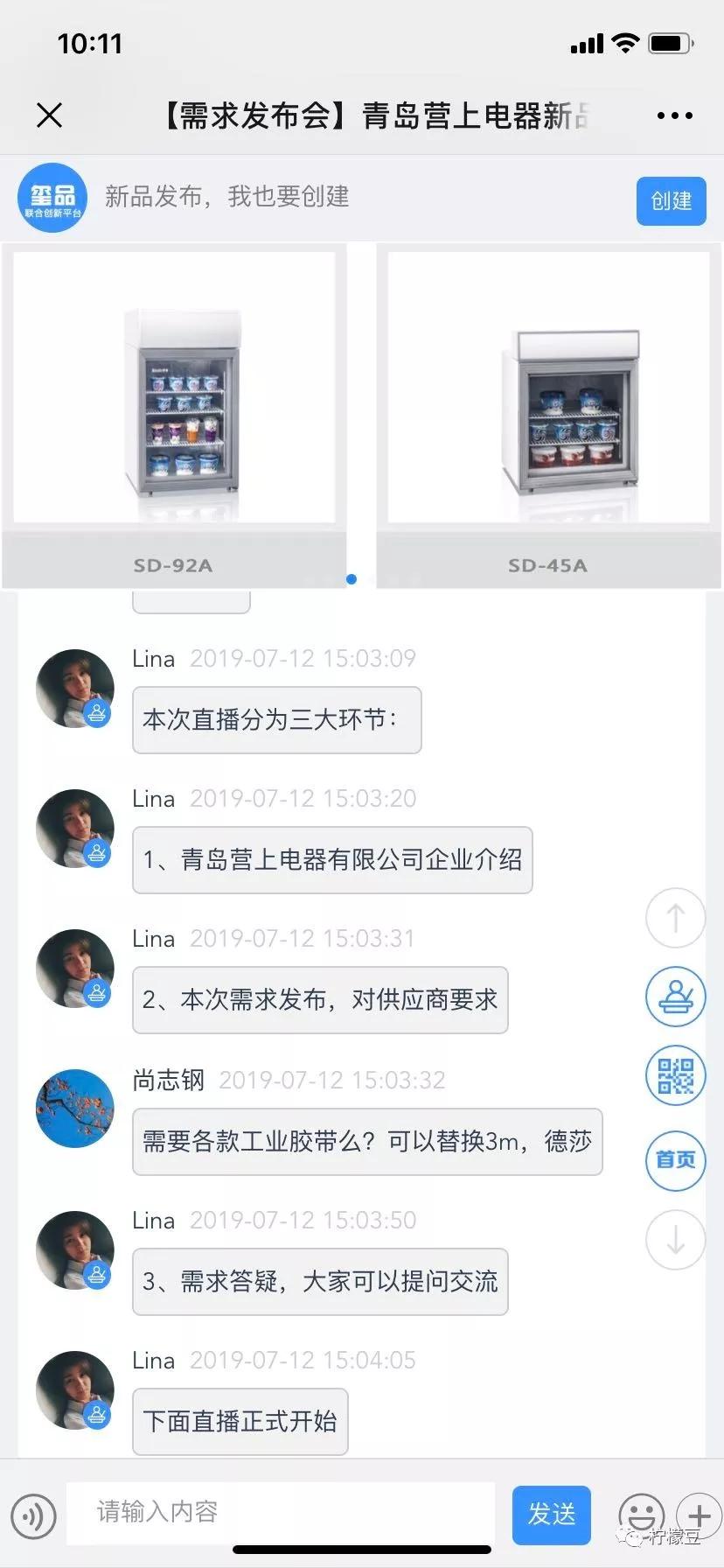Go to 首页 via the floating button
Screen dimensions: 724x1568
point(675,1160)
